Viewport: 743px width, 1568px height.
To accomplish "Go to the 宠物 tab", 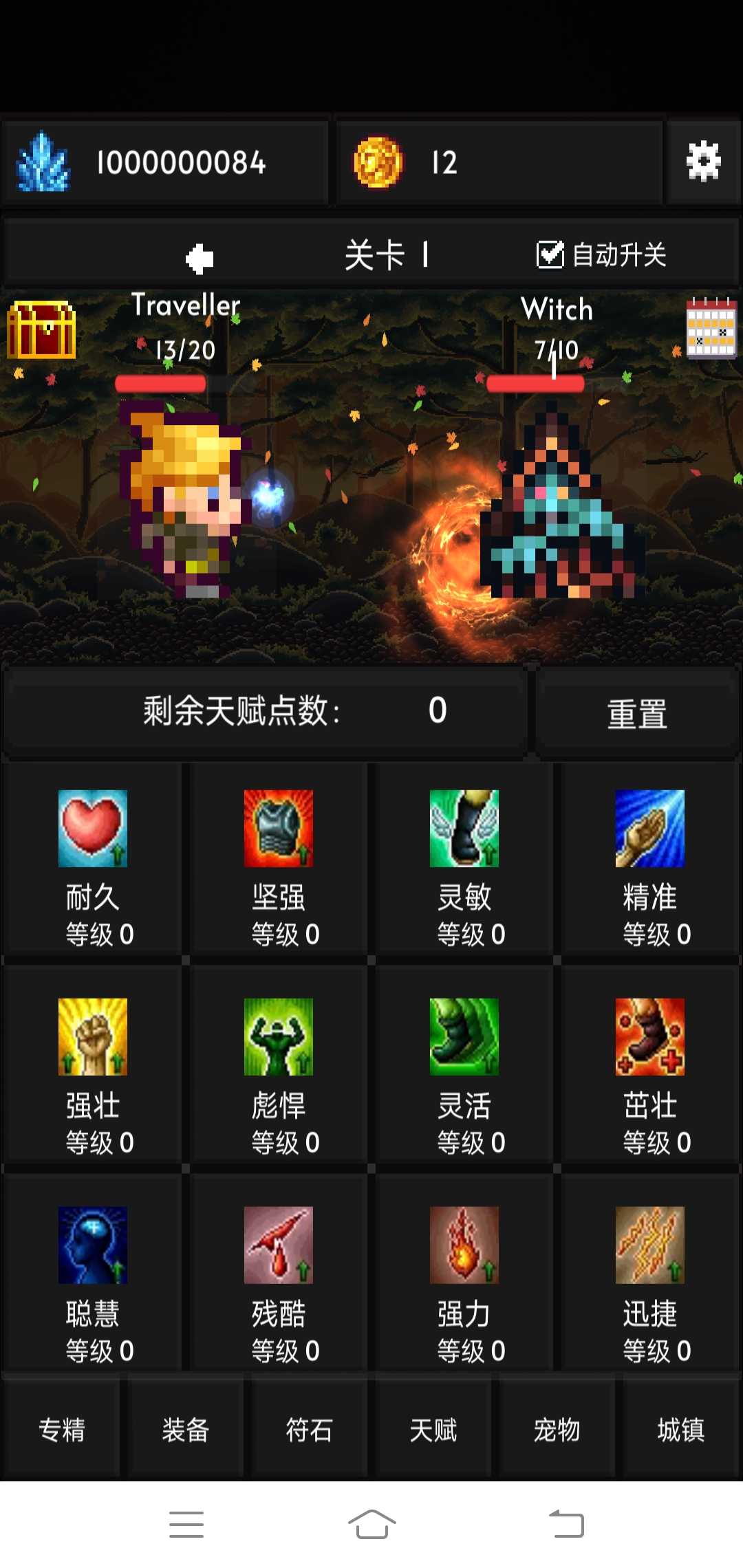I will (557, 1430).
